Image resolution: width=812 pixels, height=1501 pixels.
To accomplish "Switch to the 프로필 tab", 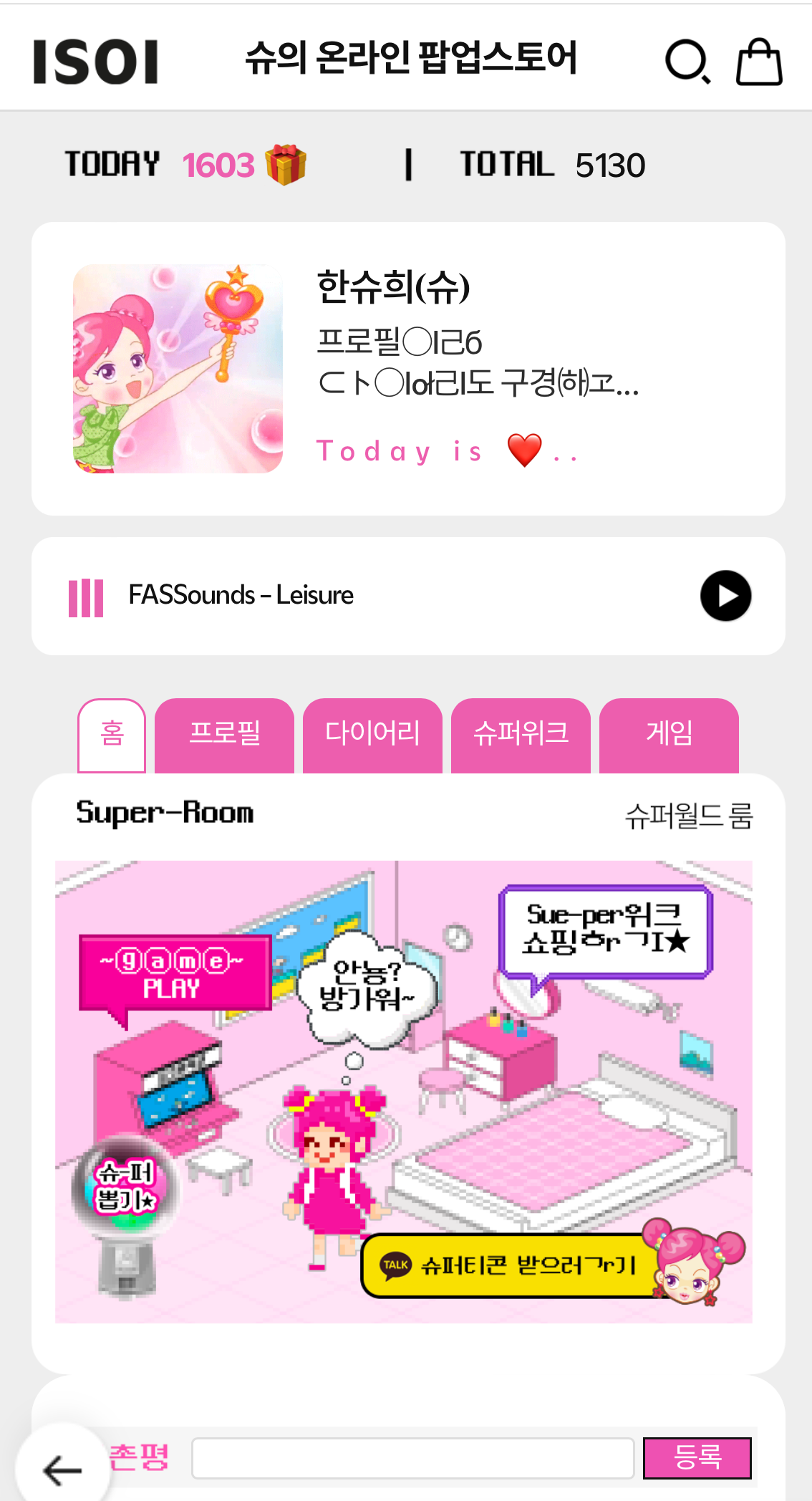I will click(x=224, y=734).
